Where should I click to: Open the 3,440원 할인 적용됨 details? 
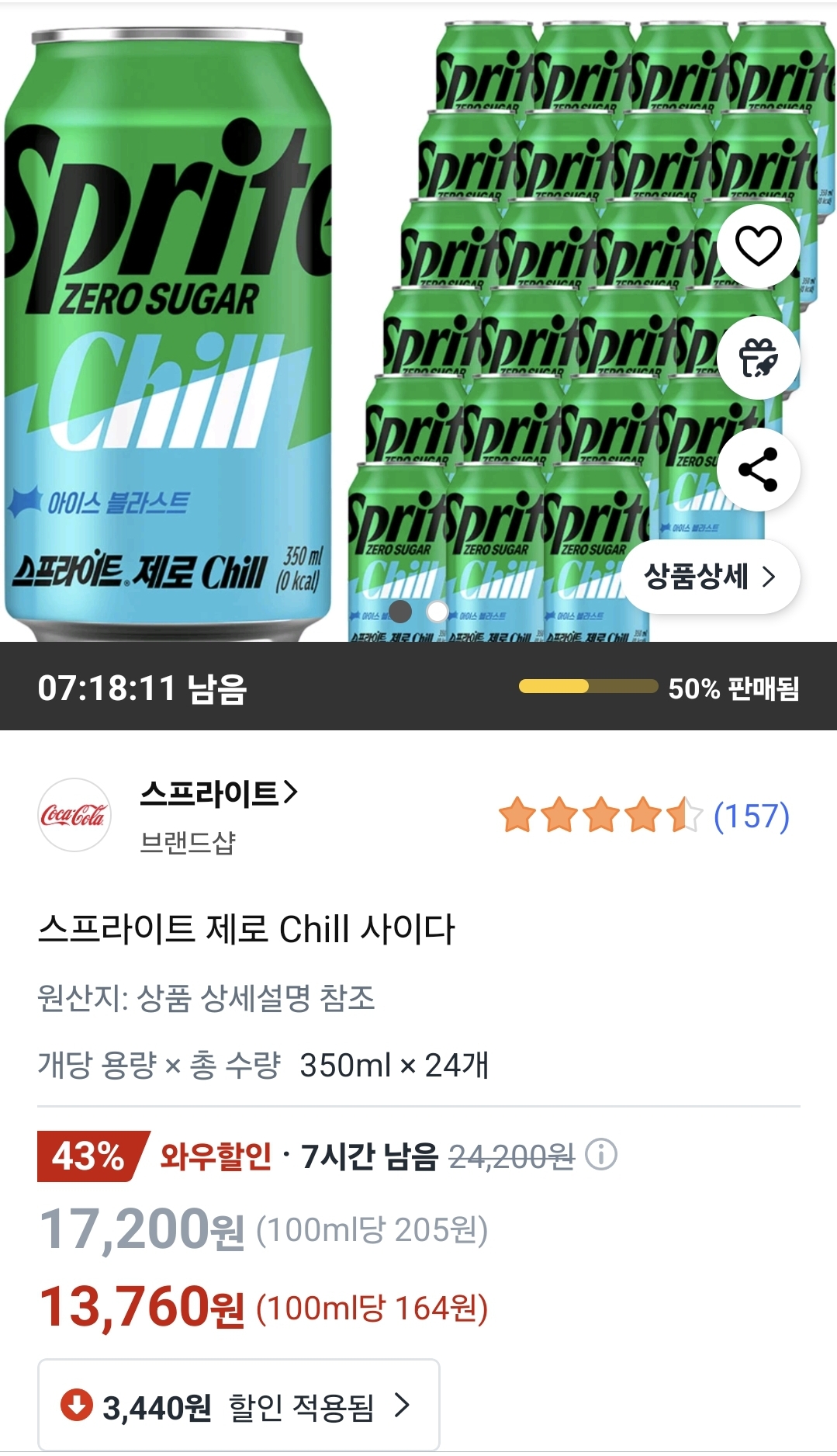[x=239, y=1405]
